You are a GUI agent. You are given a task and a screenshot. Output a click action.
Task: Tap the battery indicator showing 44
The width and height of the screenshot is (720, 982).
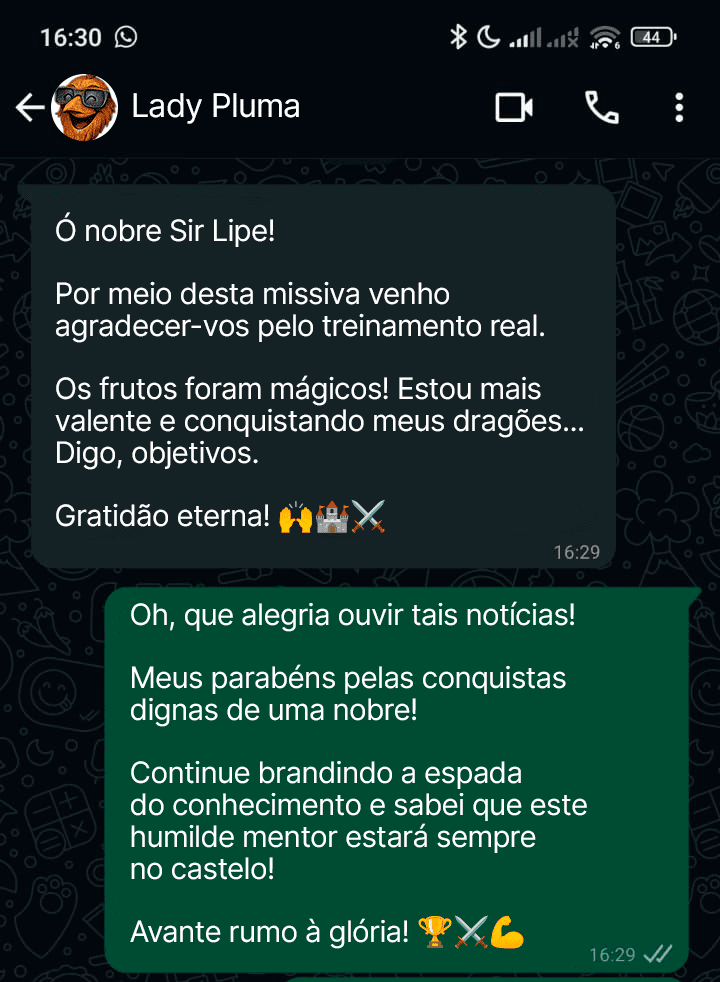tap(652, 35)
